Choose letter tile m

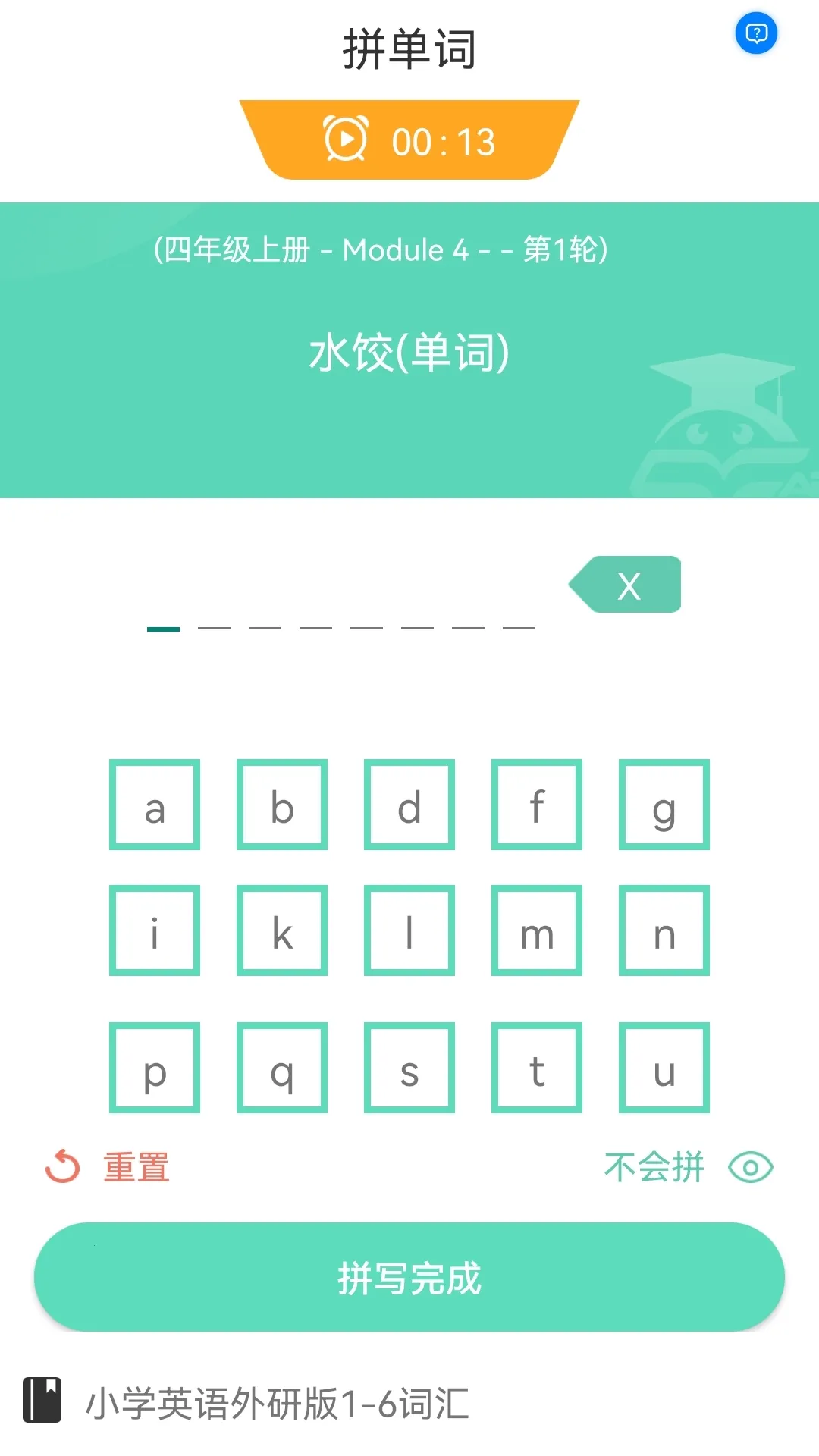pyautogui.click(x=537, y=930)
